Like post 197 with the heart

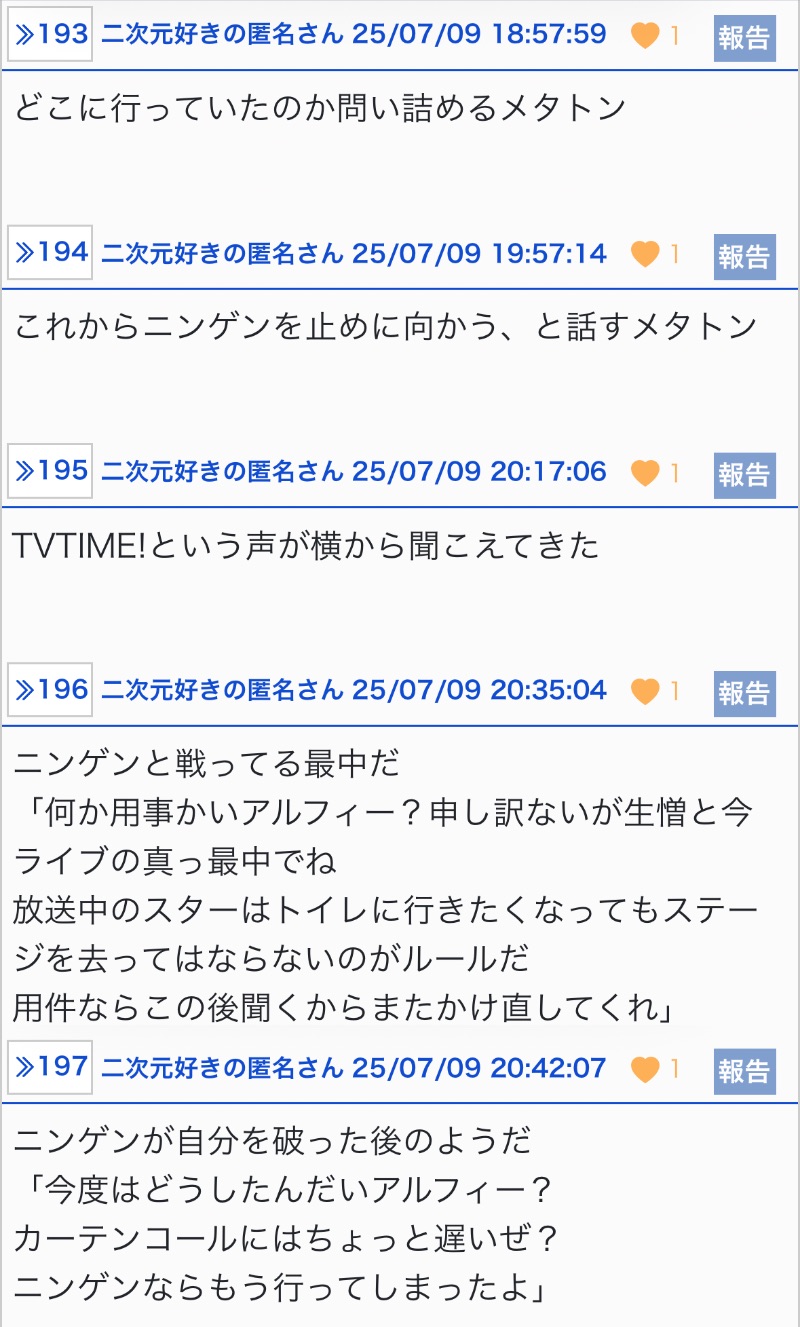(646, 1069)
